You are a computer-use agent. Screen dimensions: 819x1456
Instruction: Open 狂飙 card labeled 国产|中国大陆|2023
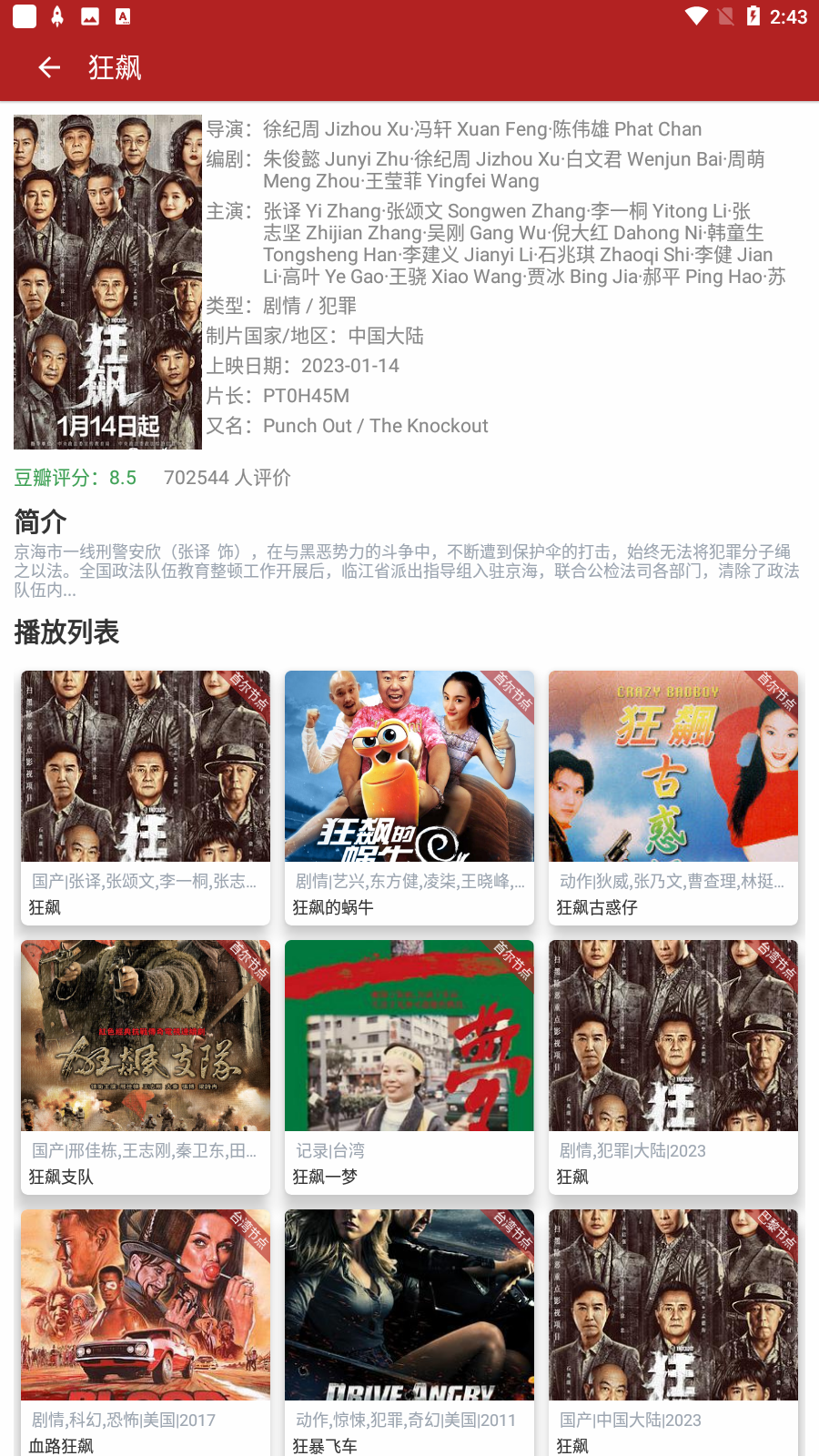pos(673,1332)
